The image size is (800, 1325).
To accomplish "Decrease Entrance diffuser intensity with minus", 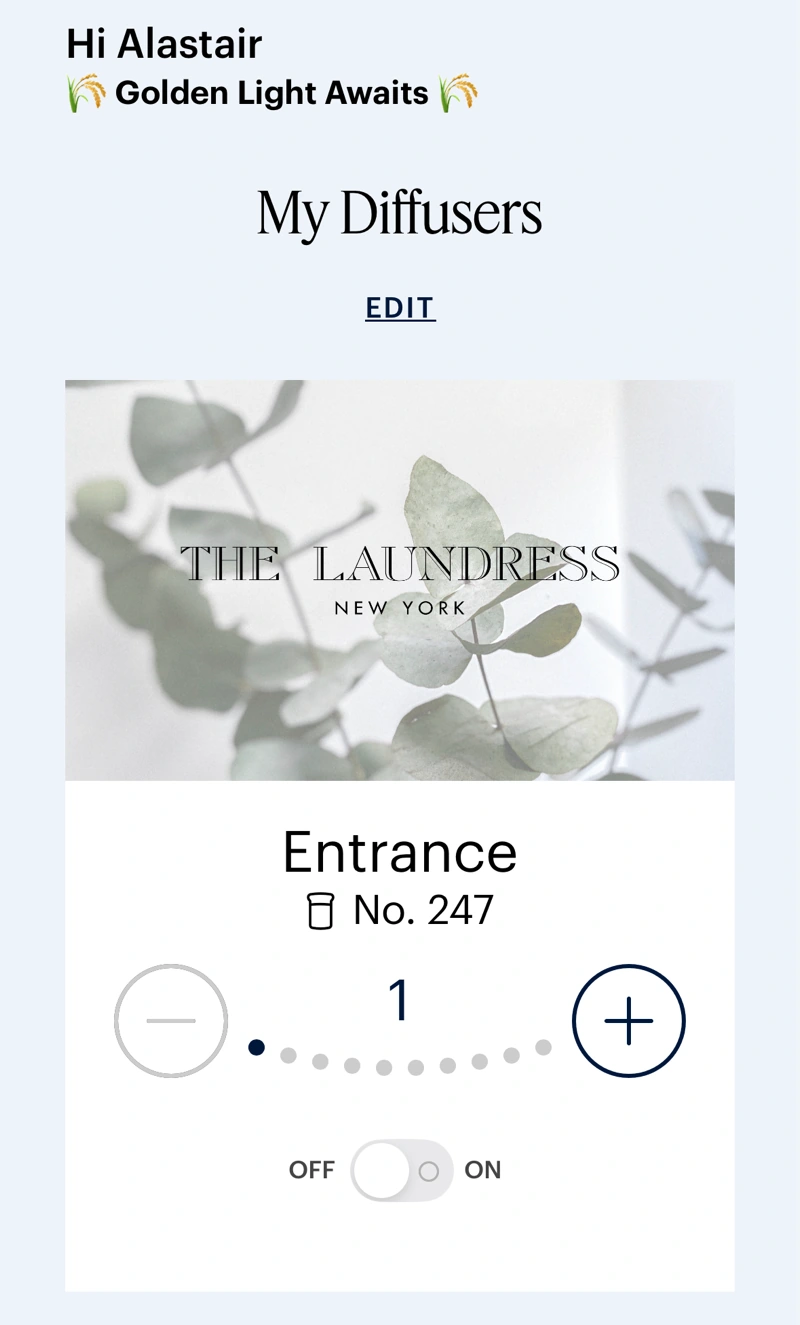I will pyautogui.click(x=171, y=1021).
